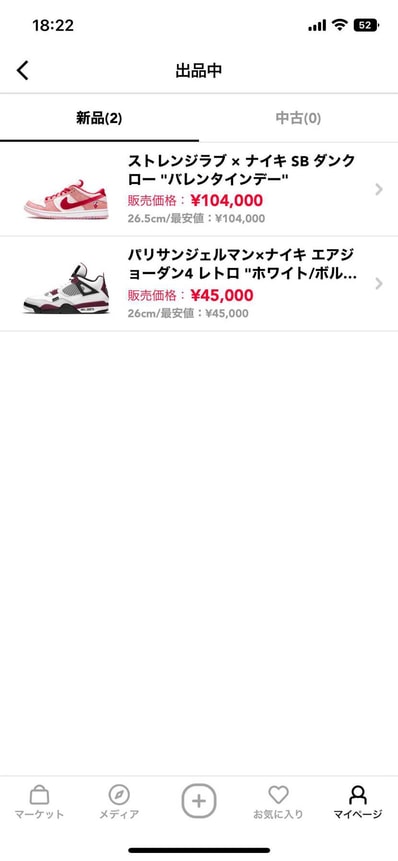This screenshot has width=398, height=861.
Task: Tap the plus button to add listing
Action: [199, 801]
